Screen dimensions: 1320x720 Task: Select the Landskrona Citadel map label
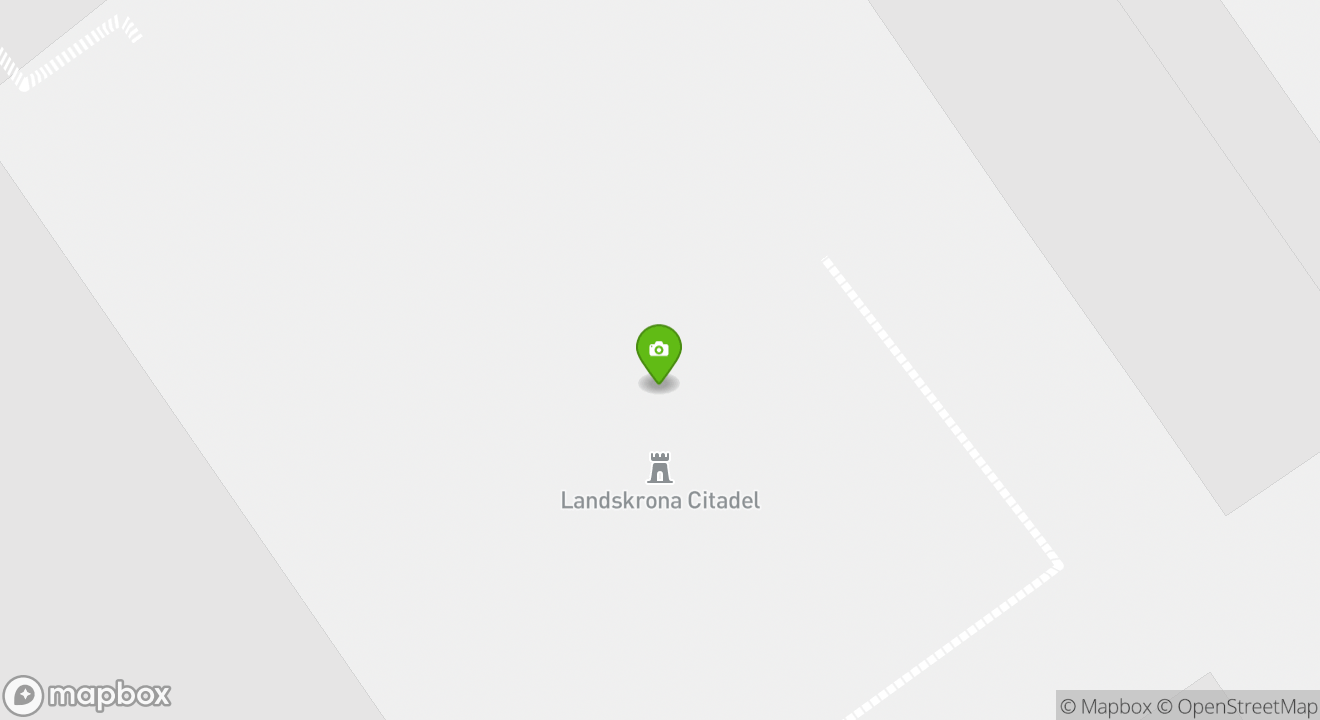click(660, 499)
